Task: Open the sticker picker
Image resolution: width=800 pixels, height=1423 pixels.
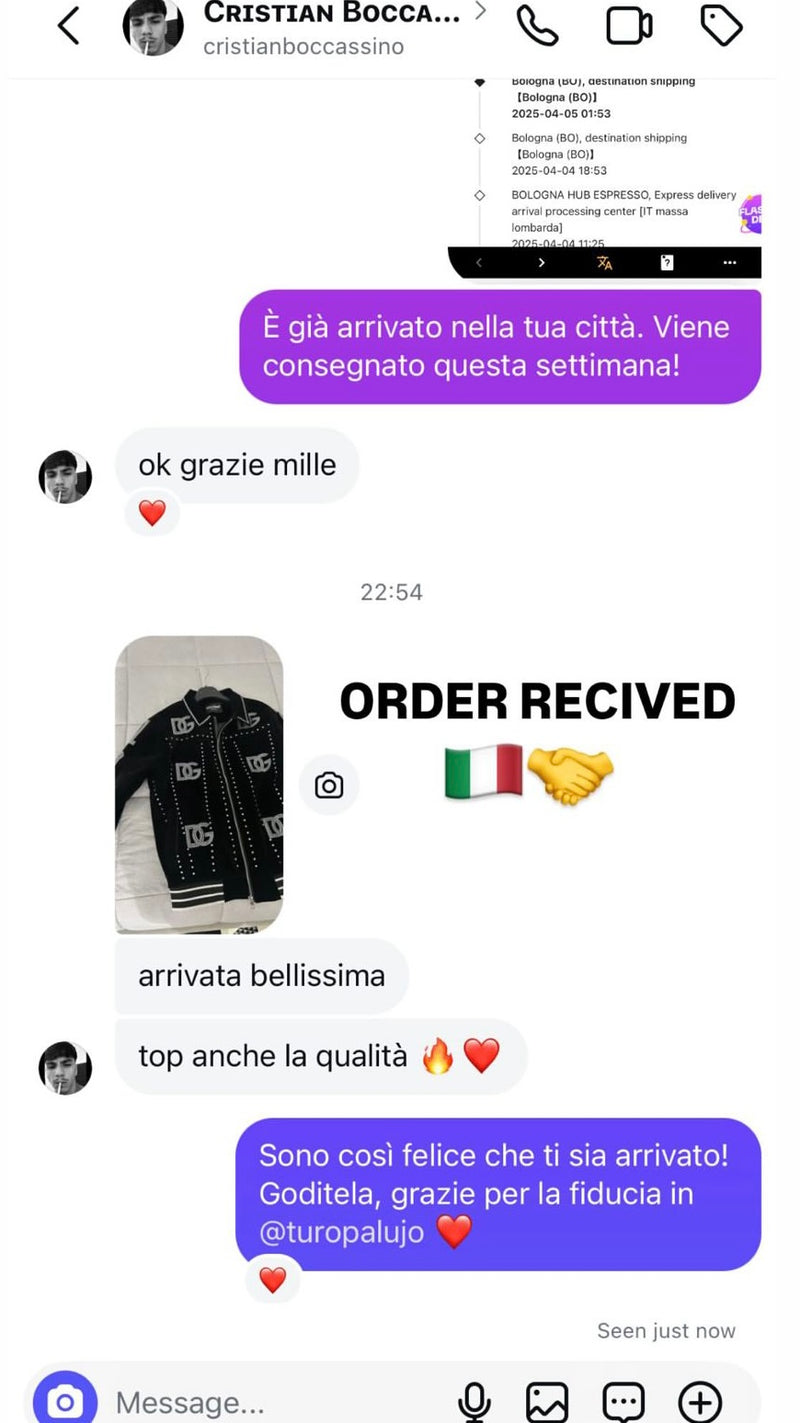Action: 623,1402
